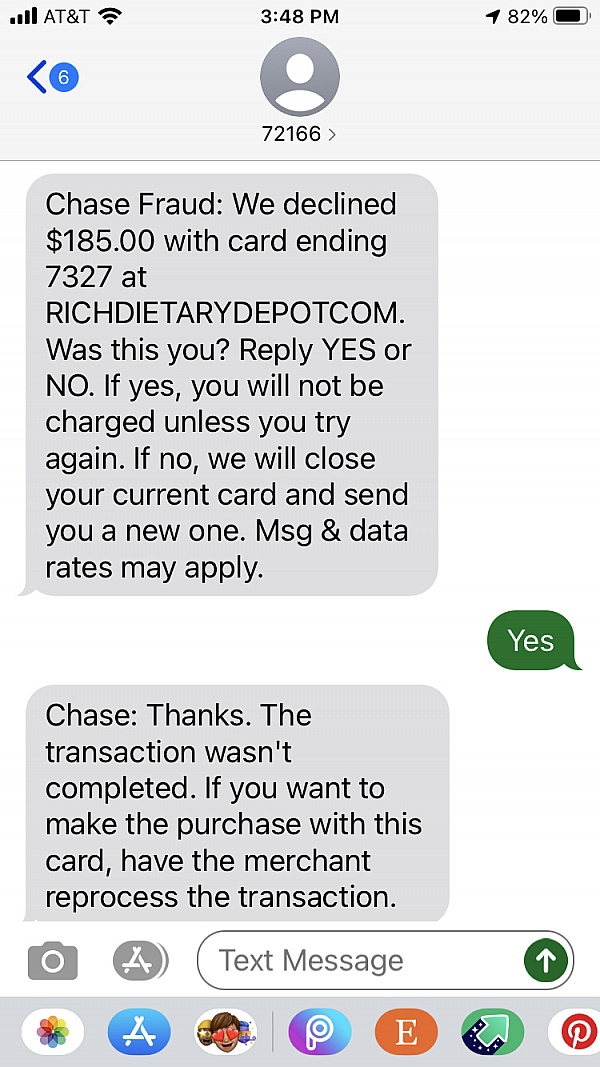Send the message with the arrow button
Screen dimensions: 600x1067
pyautogui.click(x=546, y=960)
